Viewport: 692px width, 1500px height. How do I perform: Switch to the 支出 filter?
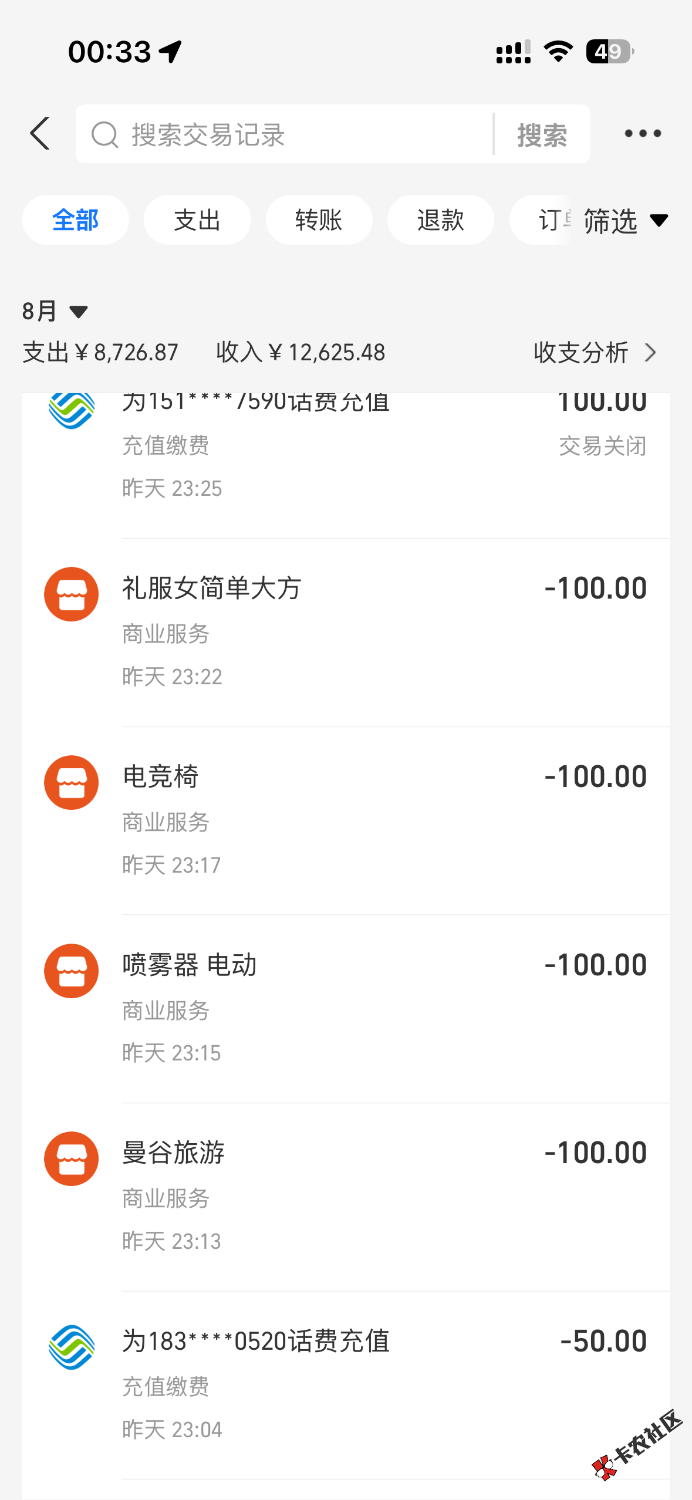pyautogui.click(x=197, y=220)
